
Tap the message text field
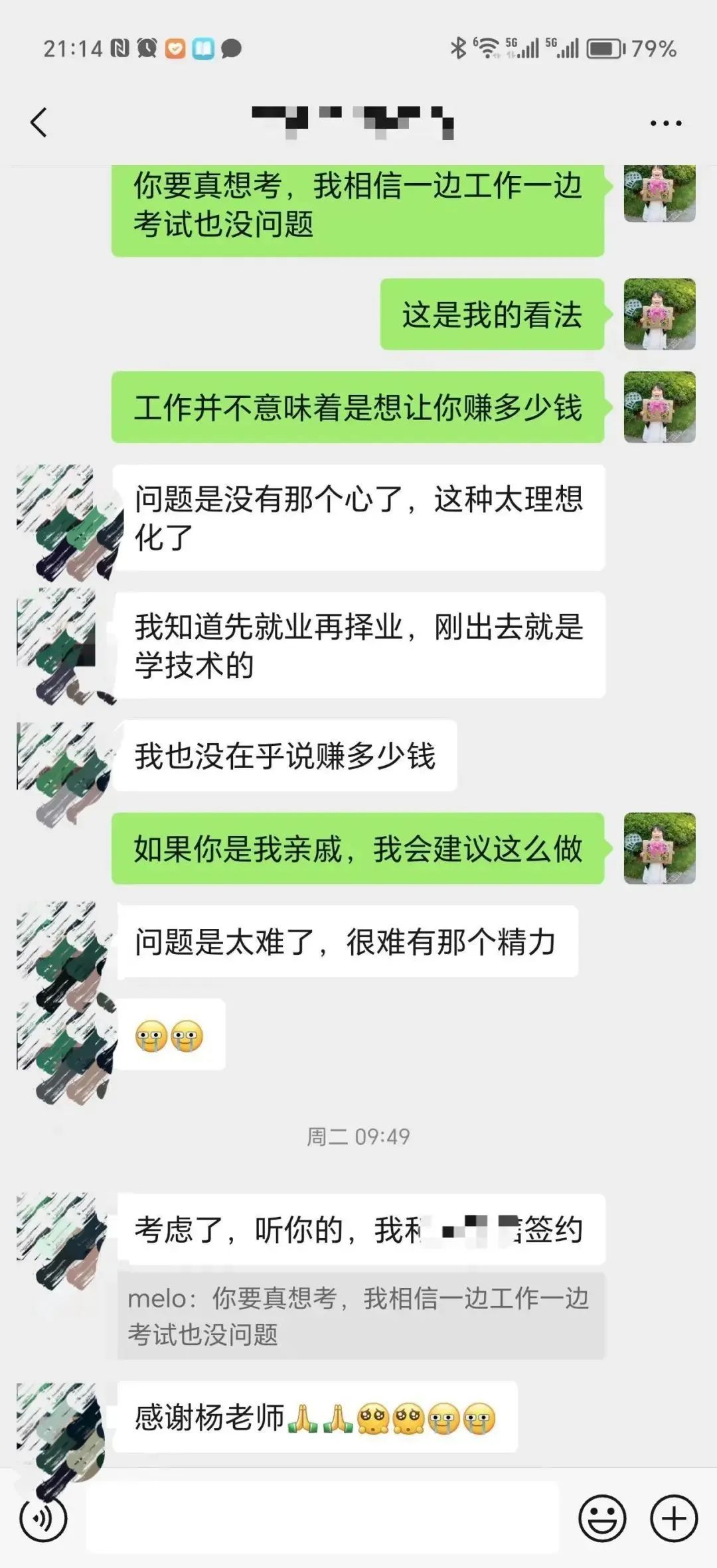click(x=322, y=1518)
